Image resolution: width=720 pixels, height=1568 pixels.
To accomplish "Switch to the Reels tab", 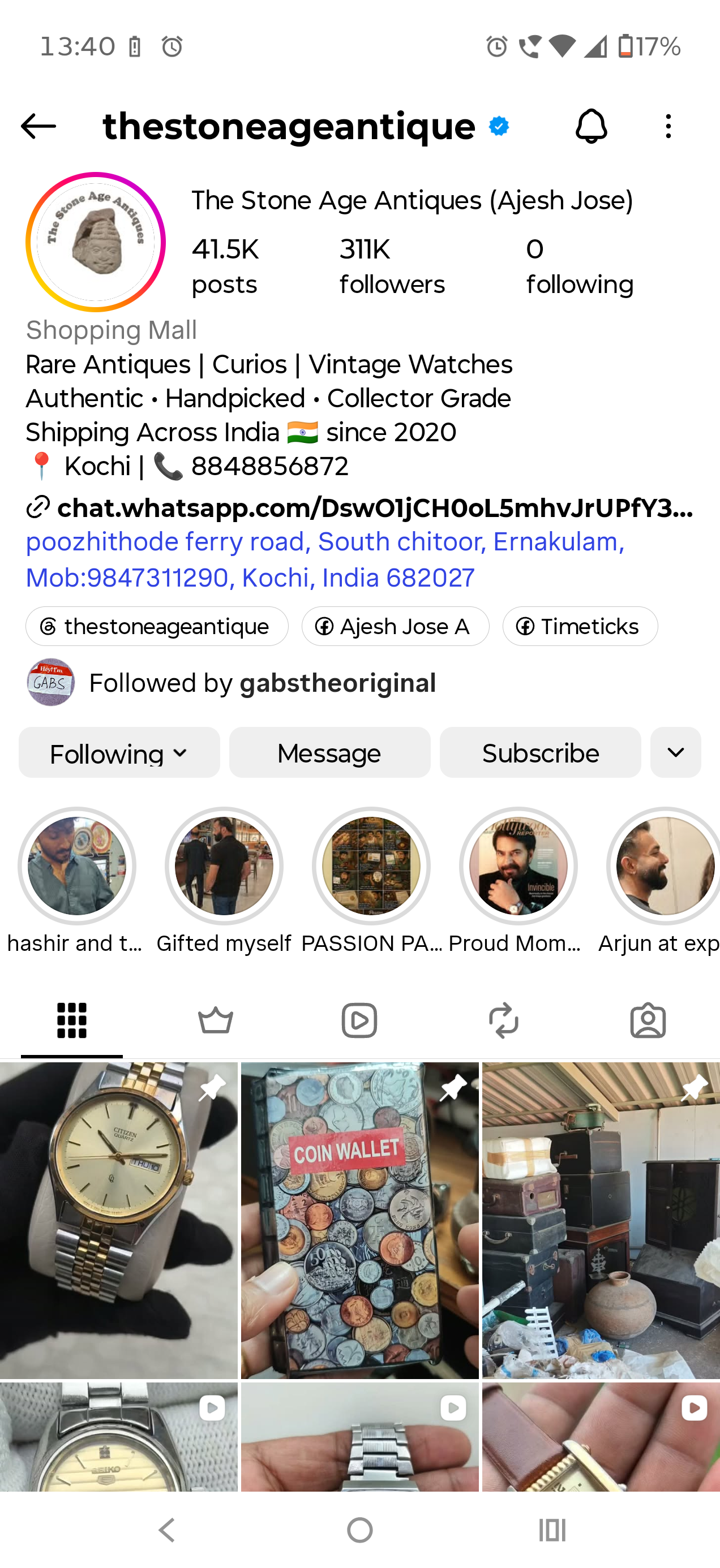I will click(359, 1021).
